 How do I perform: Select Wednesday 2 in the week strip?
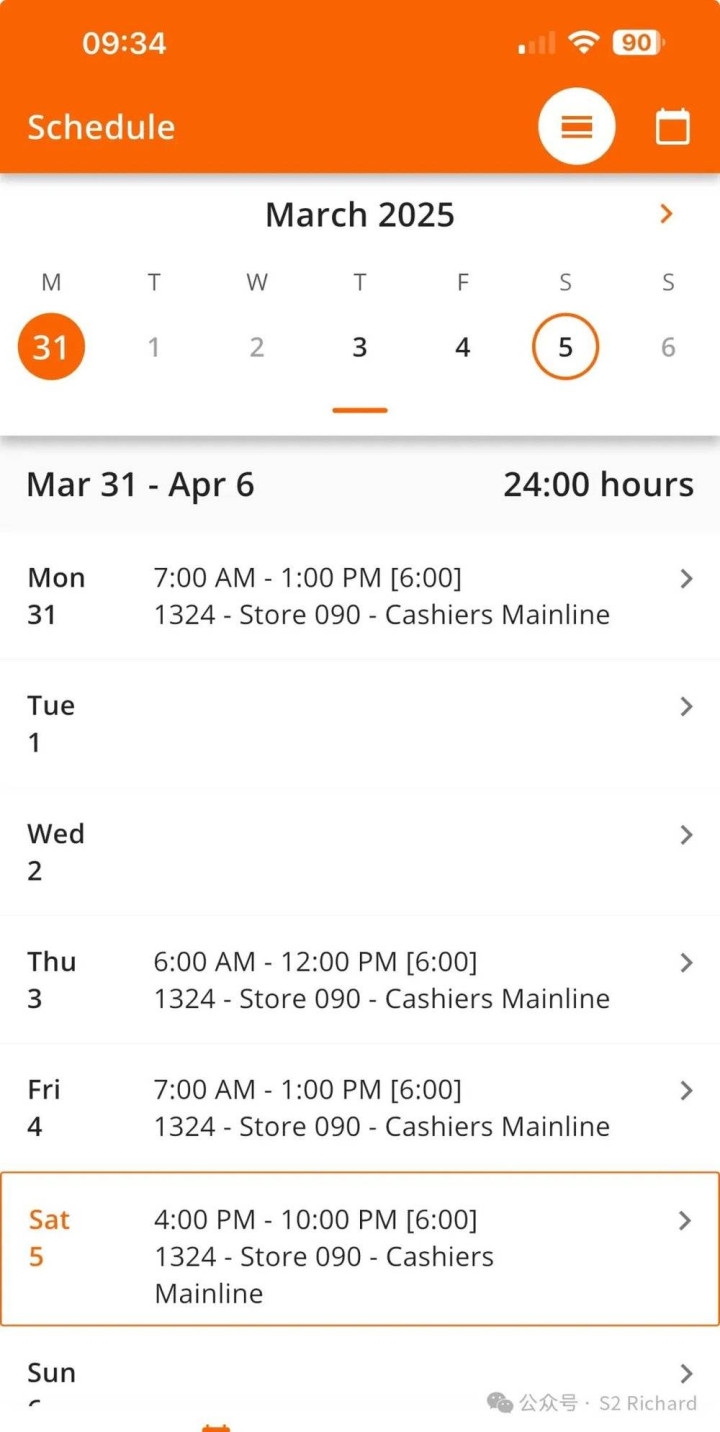[257, 347]
